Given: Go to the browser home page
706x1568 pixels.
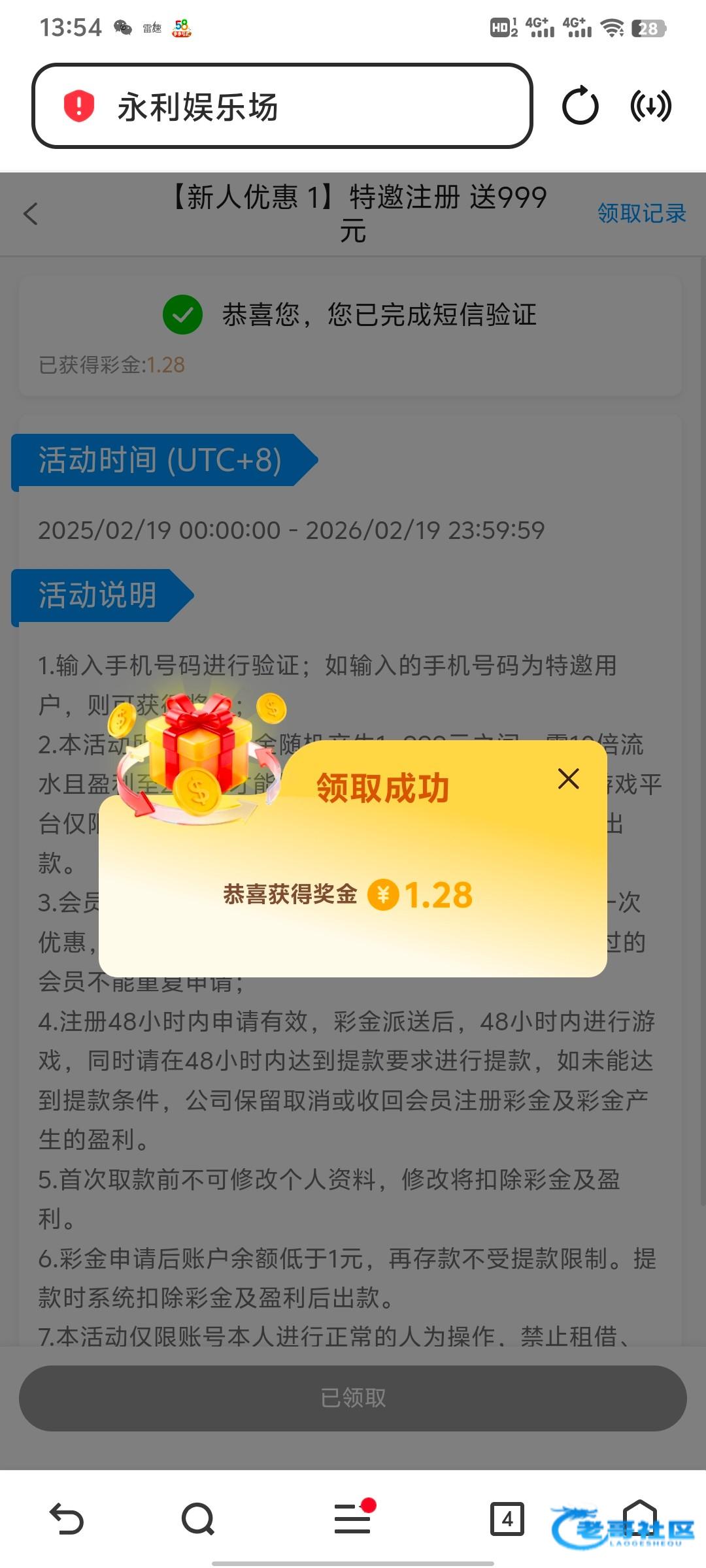Looking at the screenshot, I should (x=639, y=1519).
